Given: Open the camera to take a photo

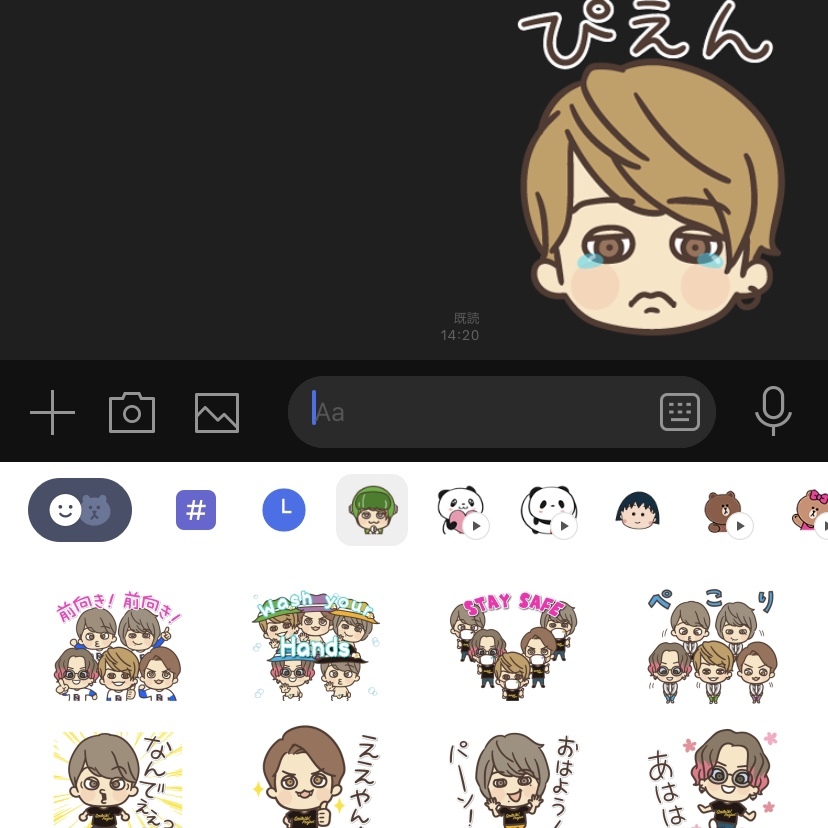Looking at the screenshot, I should point(132,411).
